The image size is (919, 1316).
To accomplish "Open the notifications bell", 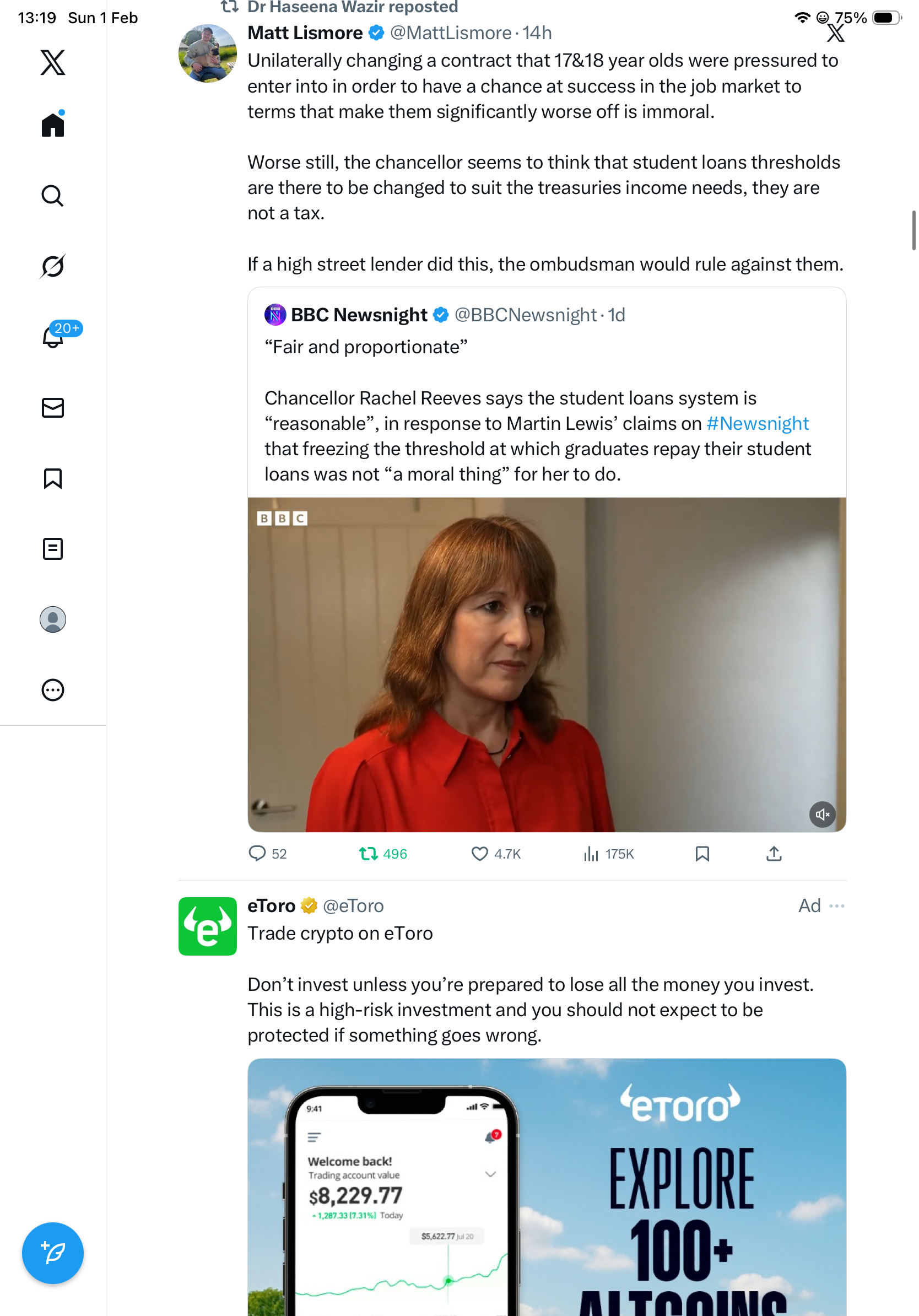I will pos(53,337).
